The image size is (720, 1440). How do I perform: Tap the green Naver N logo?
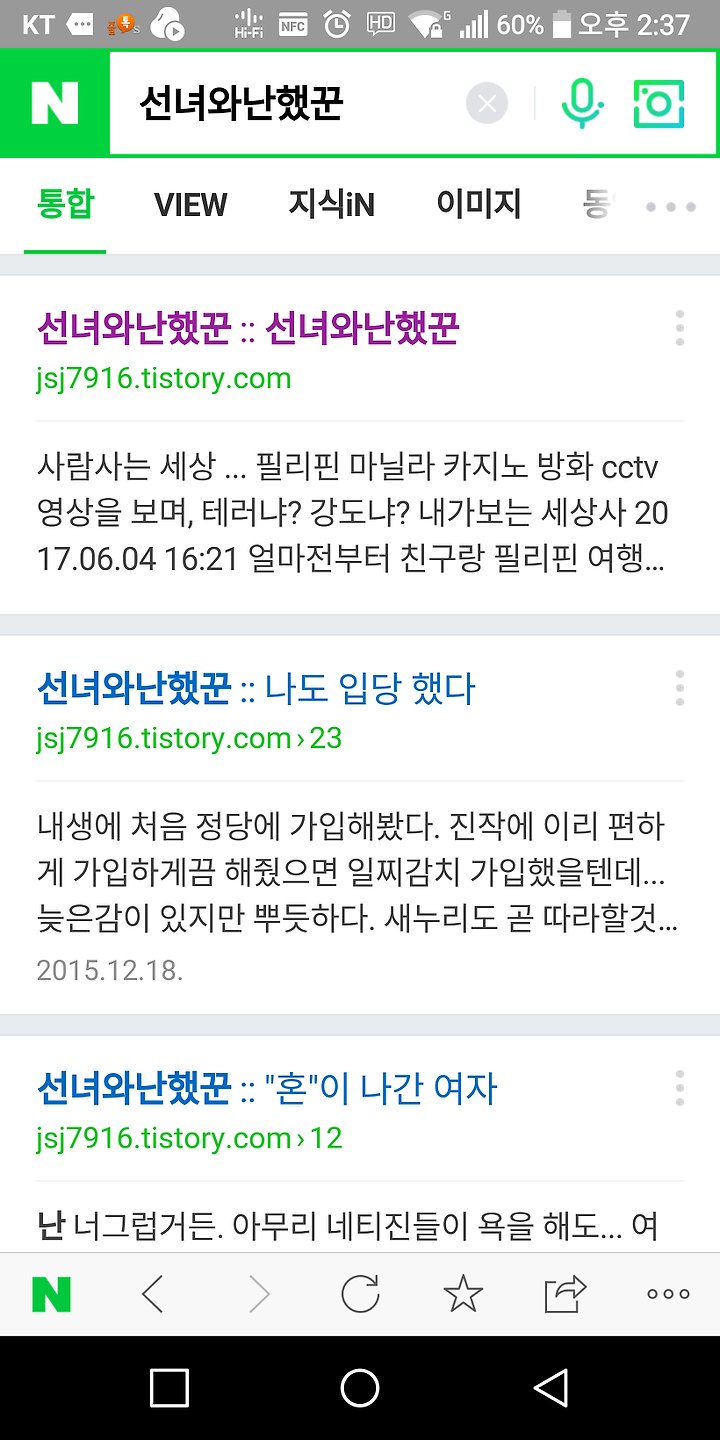[x=54, y=103]
